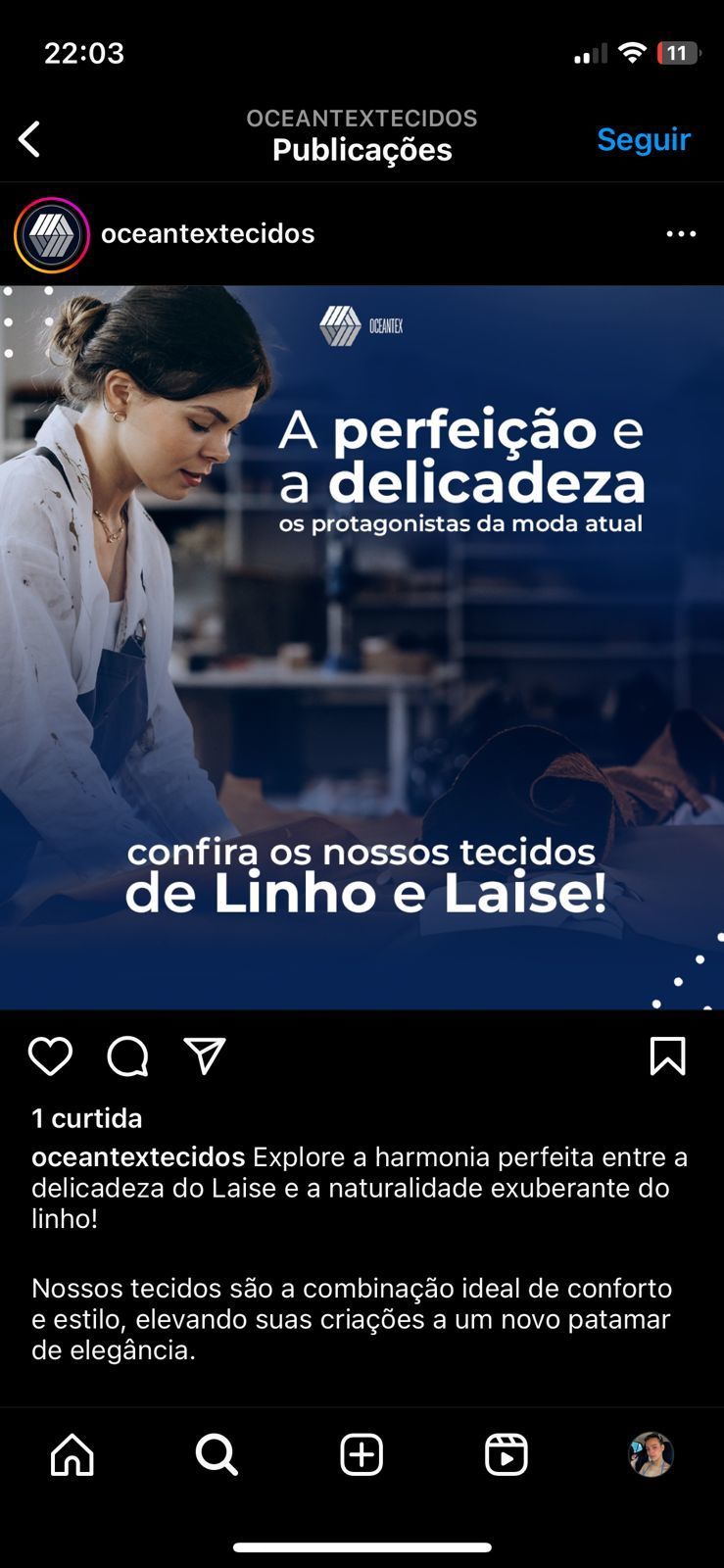This screenshot has height=1568, width=724.
Task: Switch to the Reels tab
Action: [x=507, y=1454]
